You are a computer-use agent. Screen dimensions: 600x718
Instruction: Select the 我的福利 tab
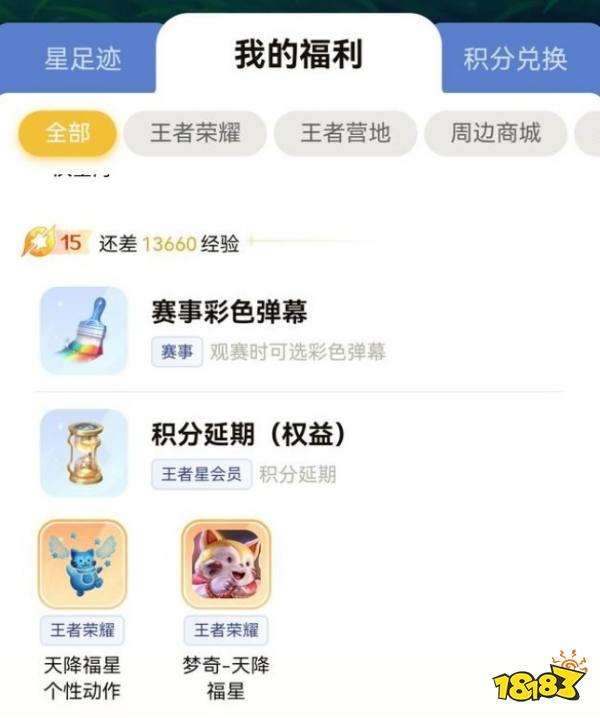point(298,54)
